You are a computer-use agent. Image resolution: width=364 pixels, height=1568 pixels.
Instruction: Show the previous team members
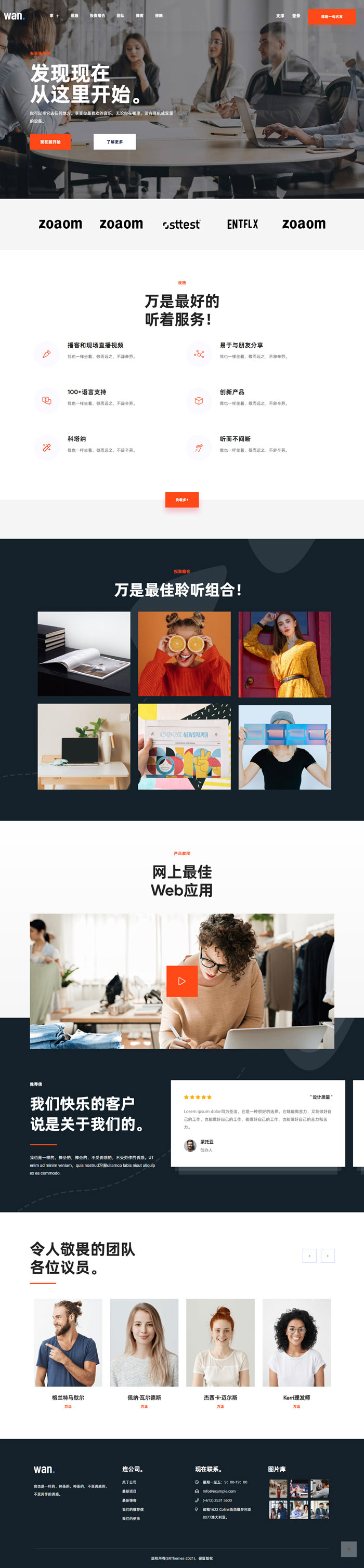[x=309, y=1256]
